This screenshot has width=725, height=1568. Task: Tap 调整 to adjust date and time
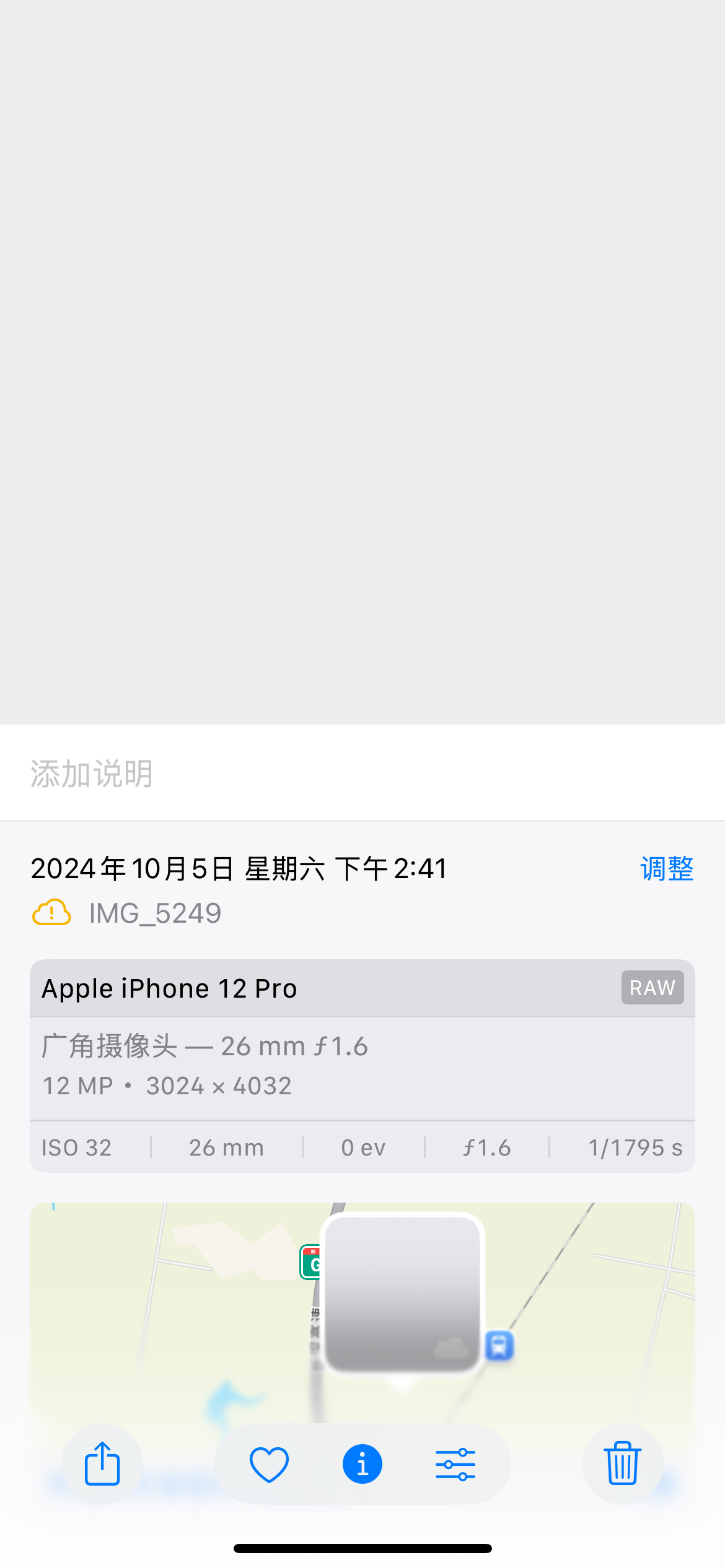point(666,869)
